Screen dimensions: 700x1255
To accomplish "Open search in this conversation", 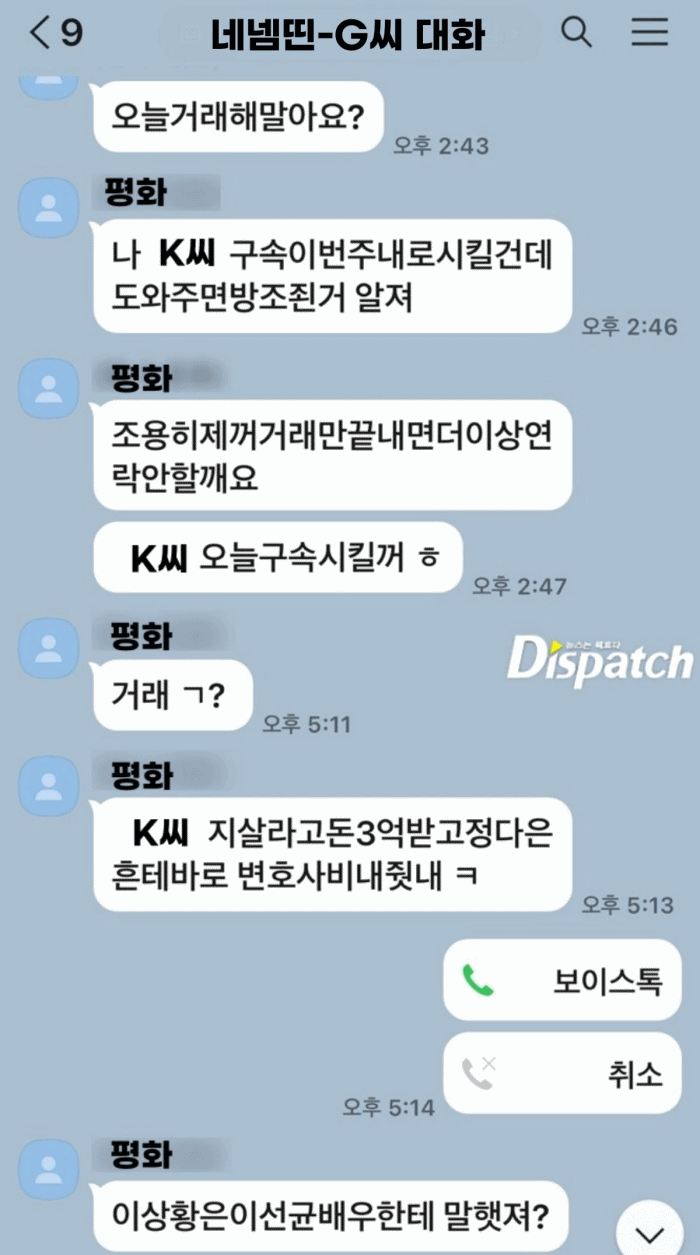I will pos(576,33).
